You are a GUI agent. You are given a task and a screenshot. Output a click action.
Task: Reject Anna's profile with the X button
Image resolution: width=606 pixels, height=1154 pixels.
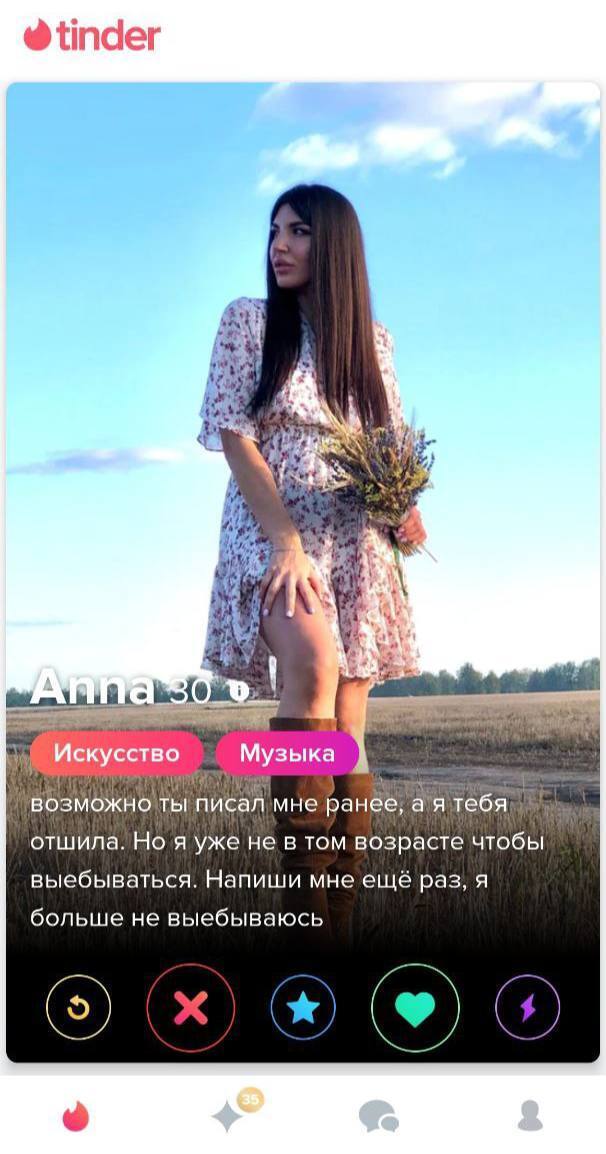point(190,1008)
